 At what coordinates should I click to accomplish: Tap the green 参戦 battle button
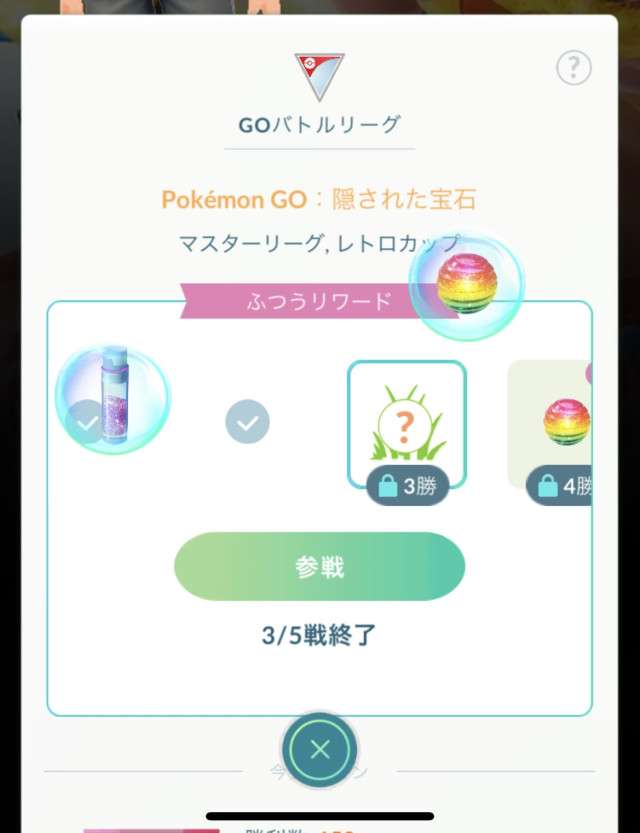(x=319, y=566)
